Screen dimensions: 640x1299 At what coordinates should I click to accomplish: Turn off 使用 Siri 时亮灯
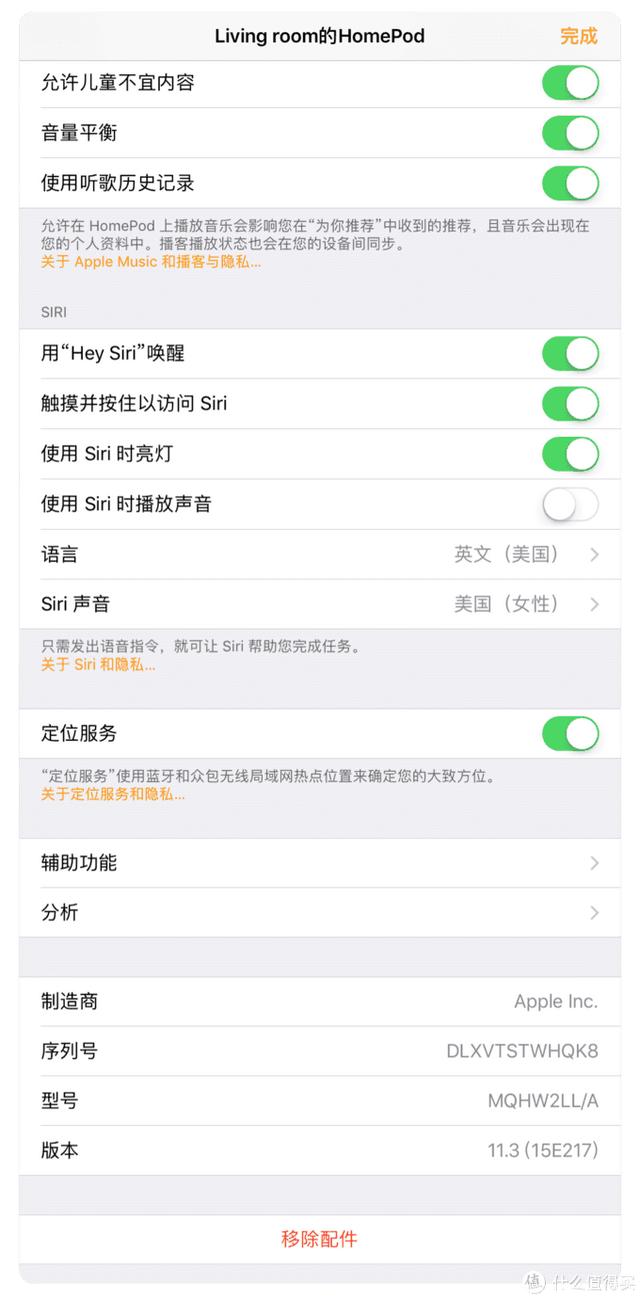click(x=570, y=453)
